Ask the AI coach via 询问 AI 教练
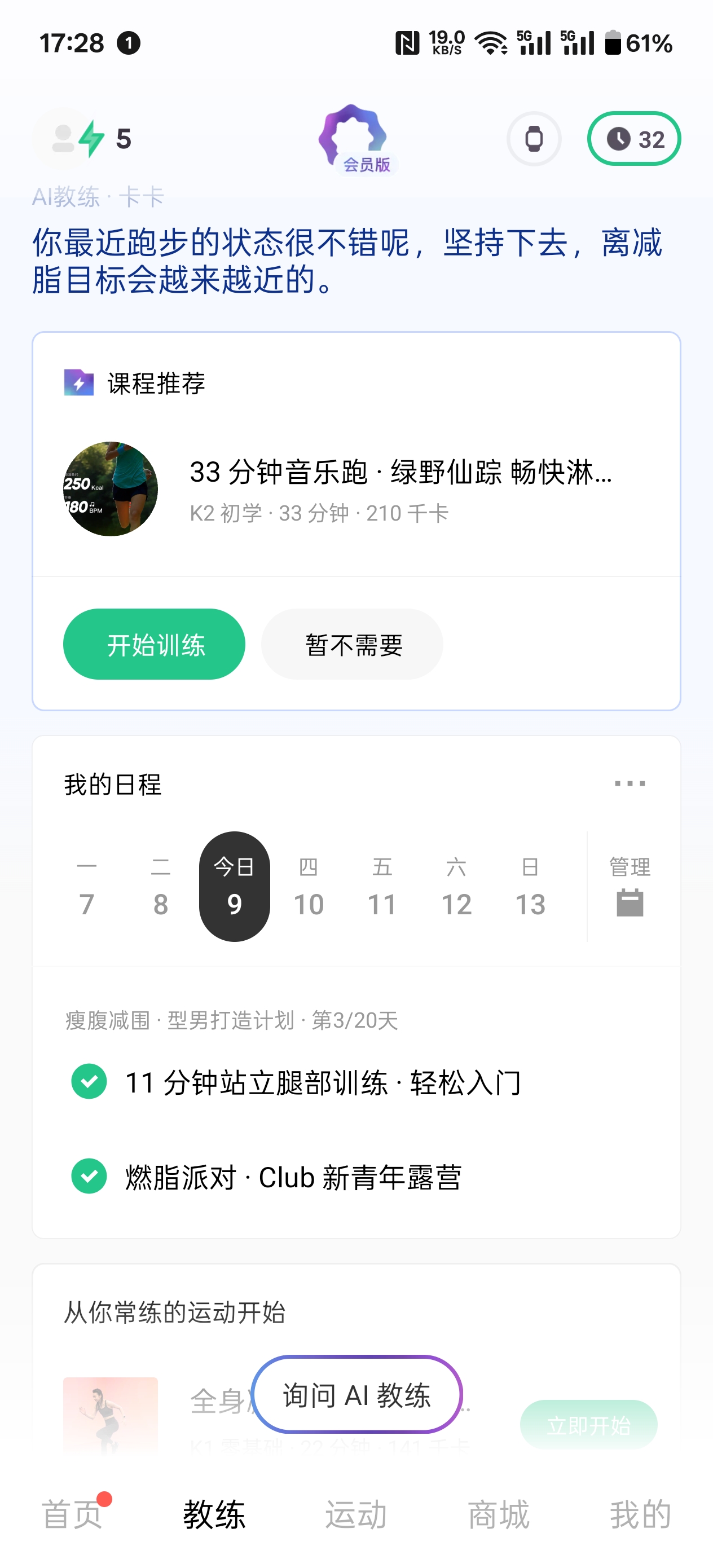Viewport: 713px width, 1568px height. tap(357, 1394)
